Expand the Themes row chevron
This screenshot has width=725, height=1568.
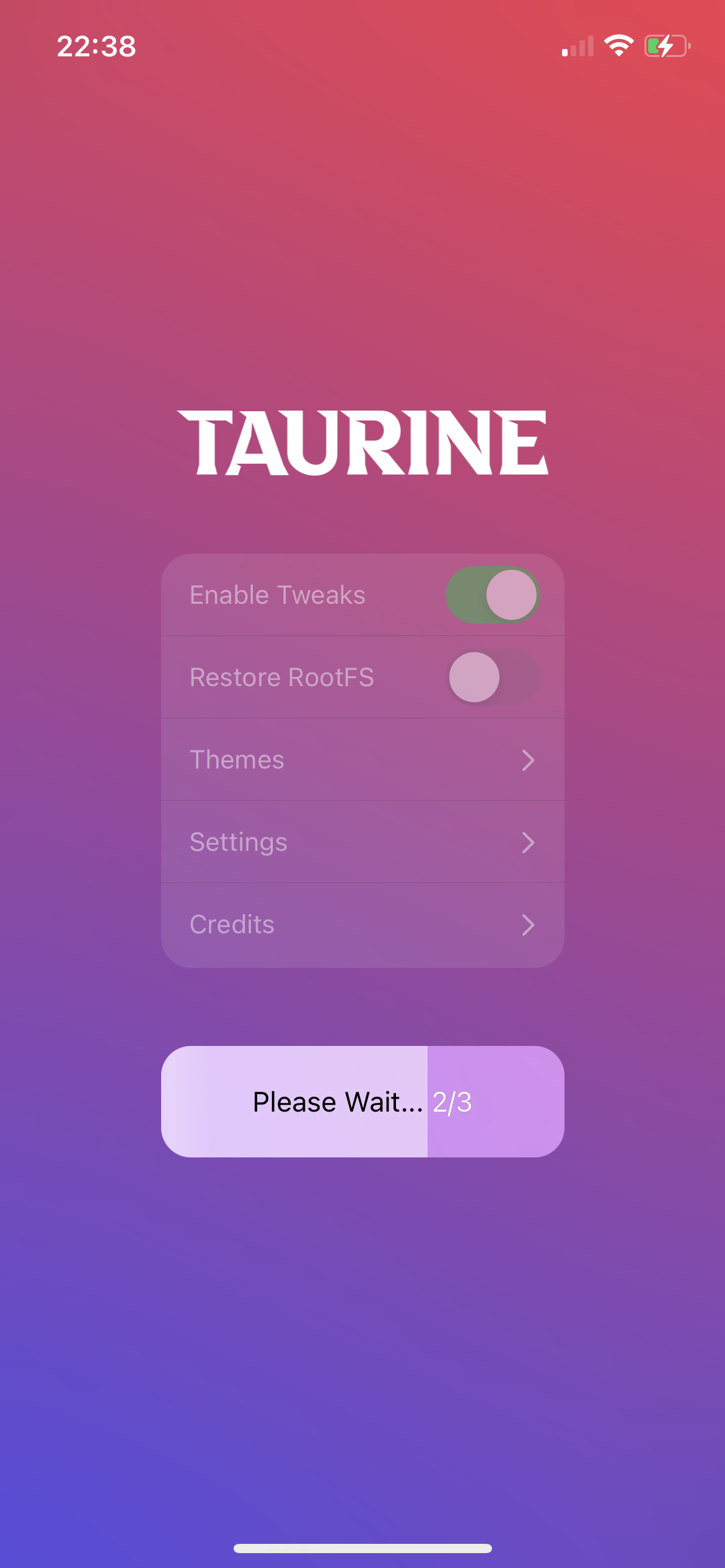tap(527, 759)
